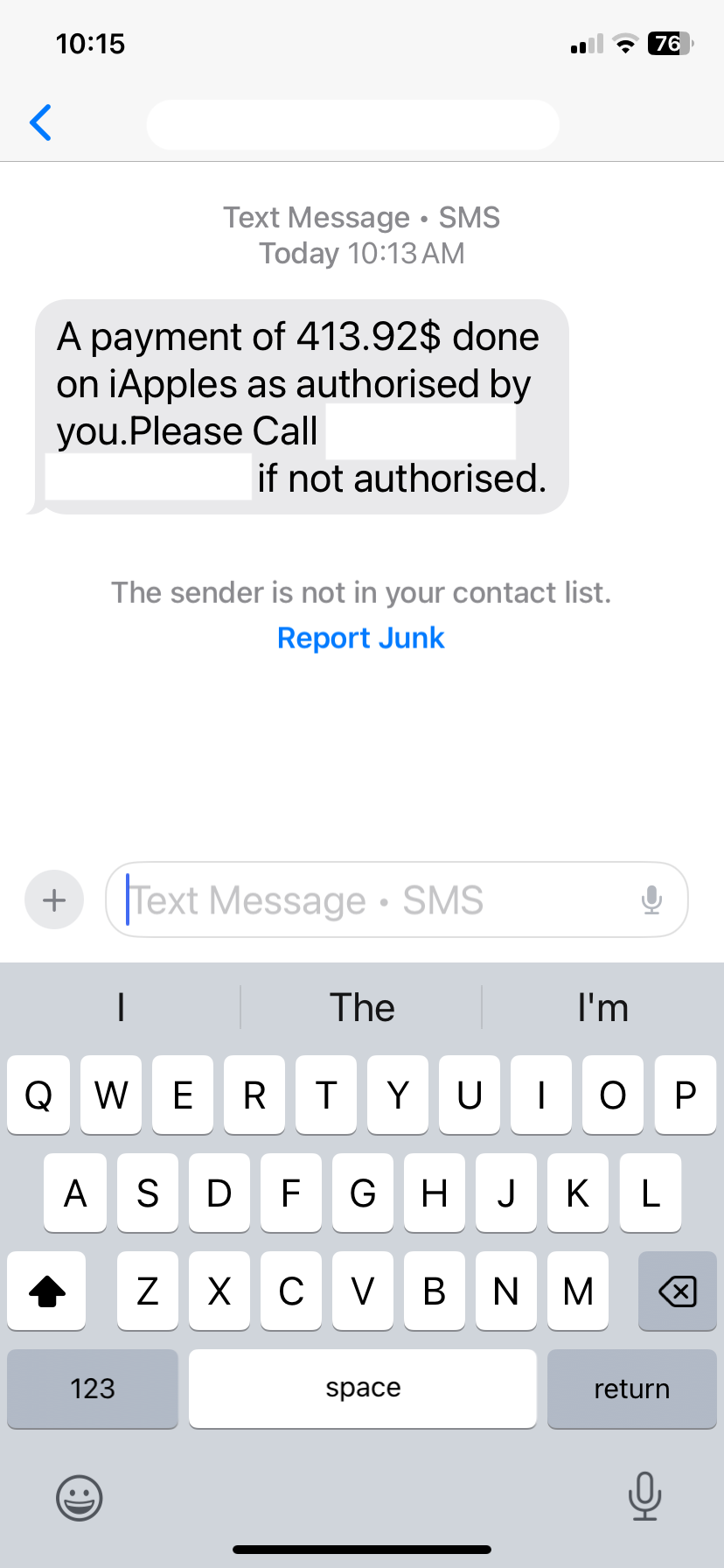This screenshot has width=724, height=1568.
Task: Tap the keyboard dictation microphone
Action: pyautogui.click(x=644, y=1496)
